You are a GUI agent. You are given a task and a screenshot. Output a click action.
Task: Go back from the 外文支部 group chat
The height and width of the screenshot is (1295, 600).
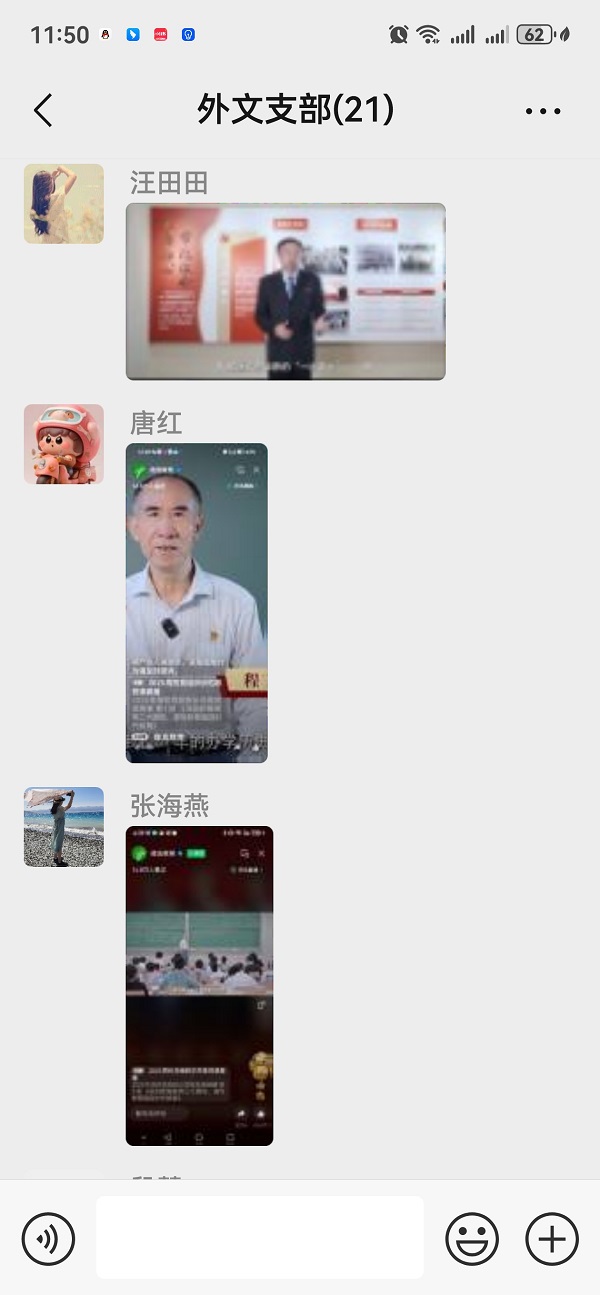(x=43, y=110)
